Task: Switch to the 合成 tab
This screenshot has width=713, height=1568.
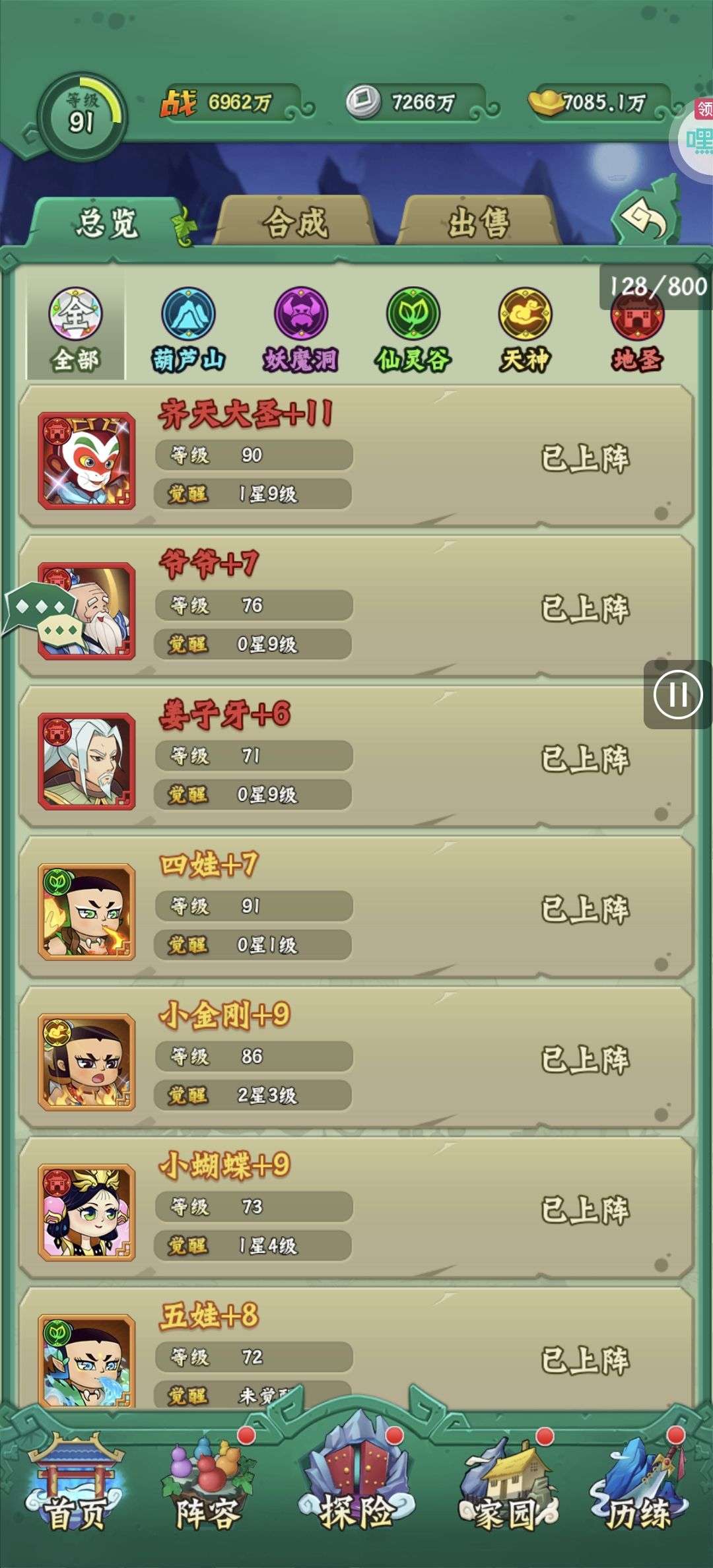Action: (x=295, y=222)
